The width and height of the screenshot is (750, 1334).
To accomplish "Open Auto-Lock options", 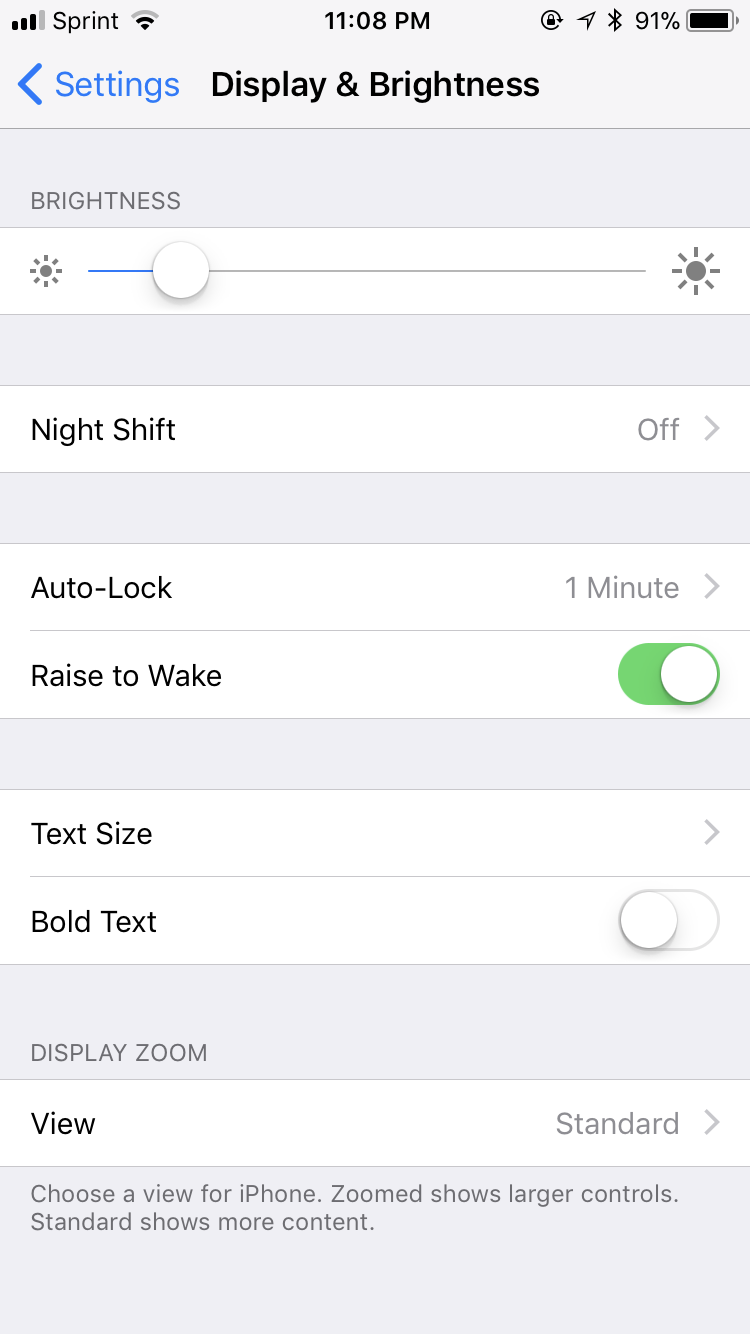I will pos(375,587).
